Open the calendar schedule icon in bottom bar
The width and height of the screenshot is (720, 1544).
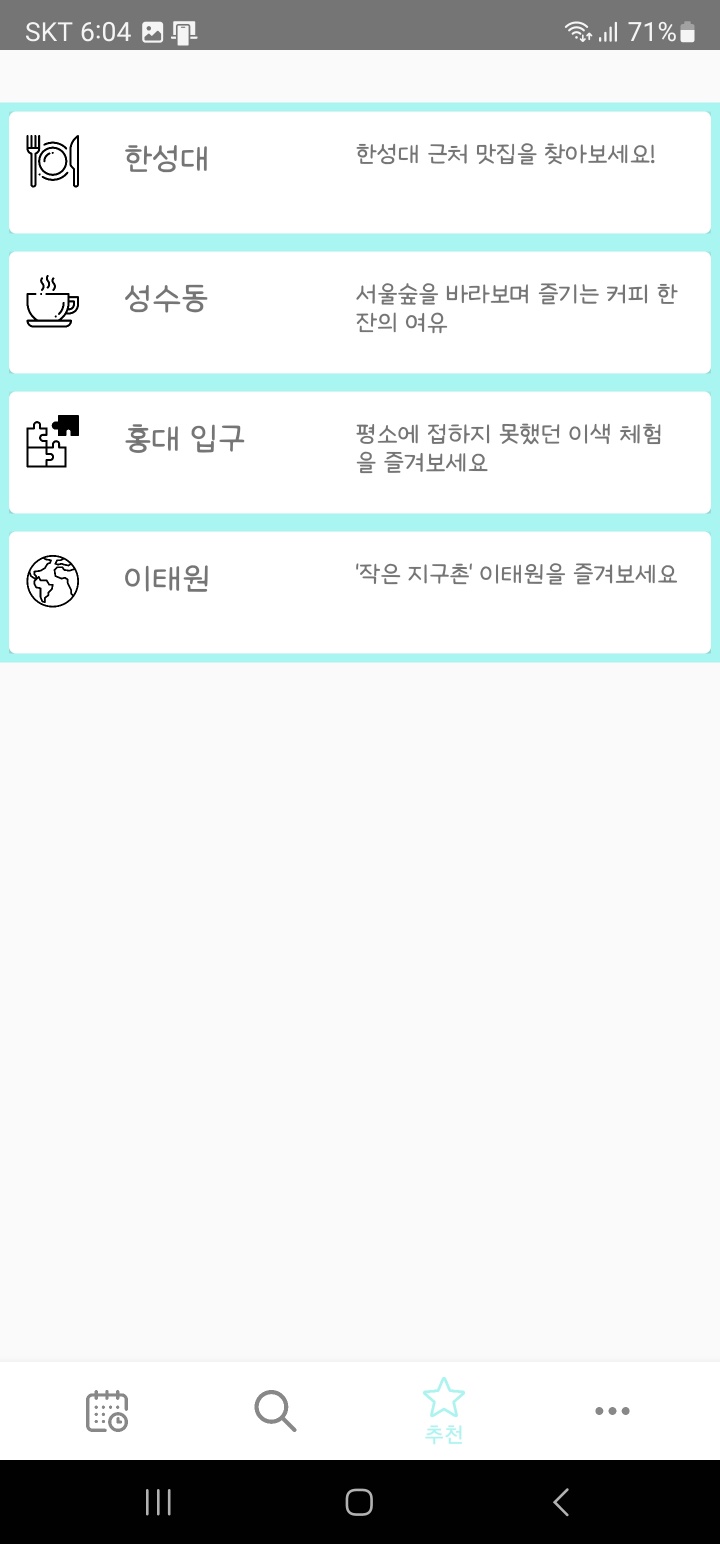pyautogui.click(x=108, y=1410)
